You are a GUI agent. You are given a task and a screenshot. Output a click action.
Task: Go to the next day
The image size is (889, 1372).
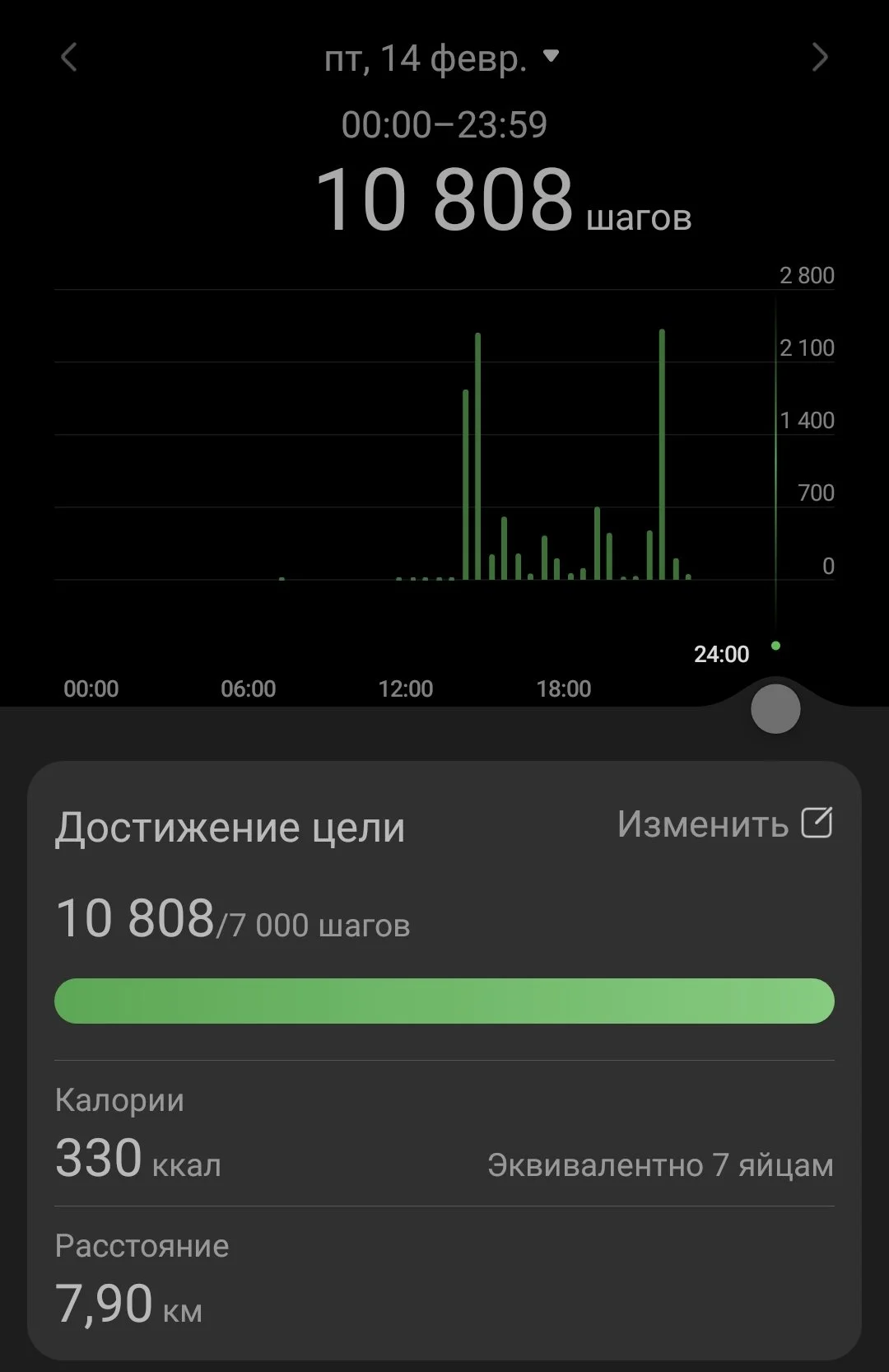pos(819,58)
